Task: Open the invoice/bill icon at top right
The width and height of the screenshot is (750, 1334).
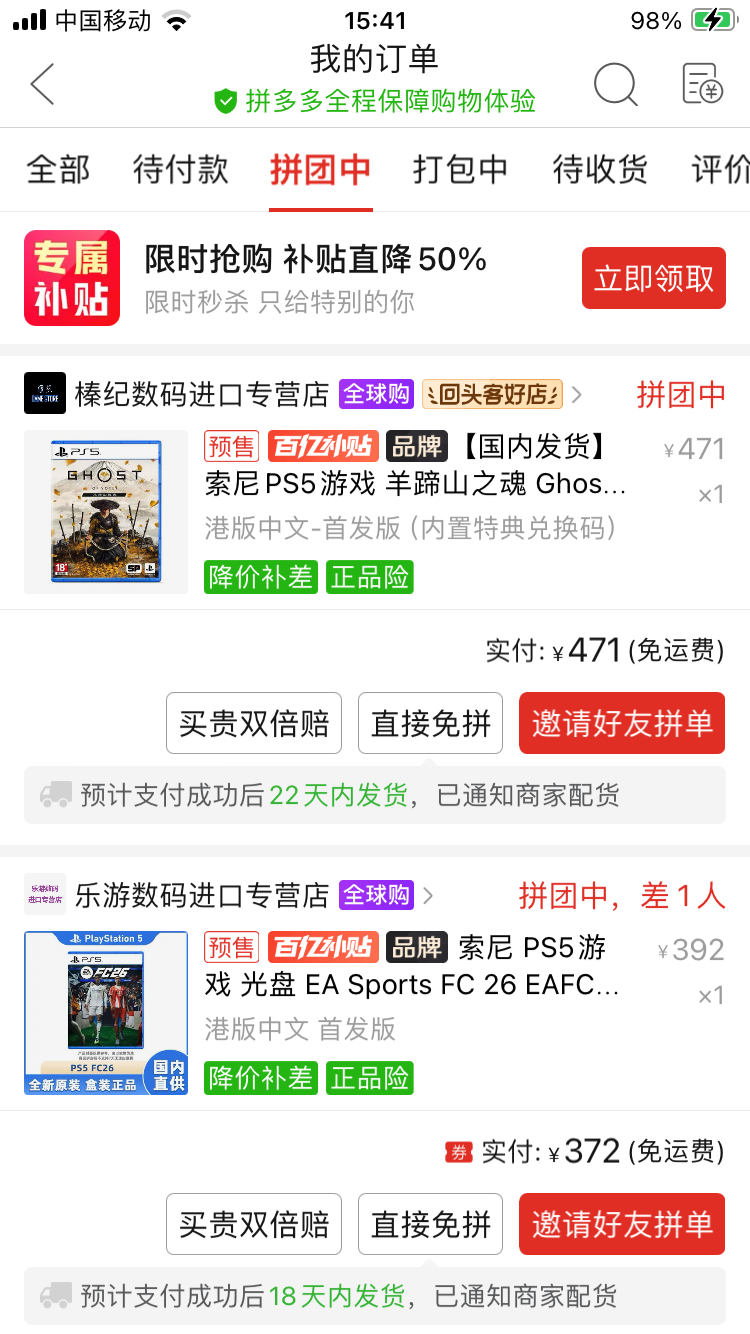Action: [702, 84]
